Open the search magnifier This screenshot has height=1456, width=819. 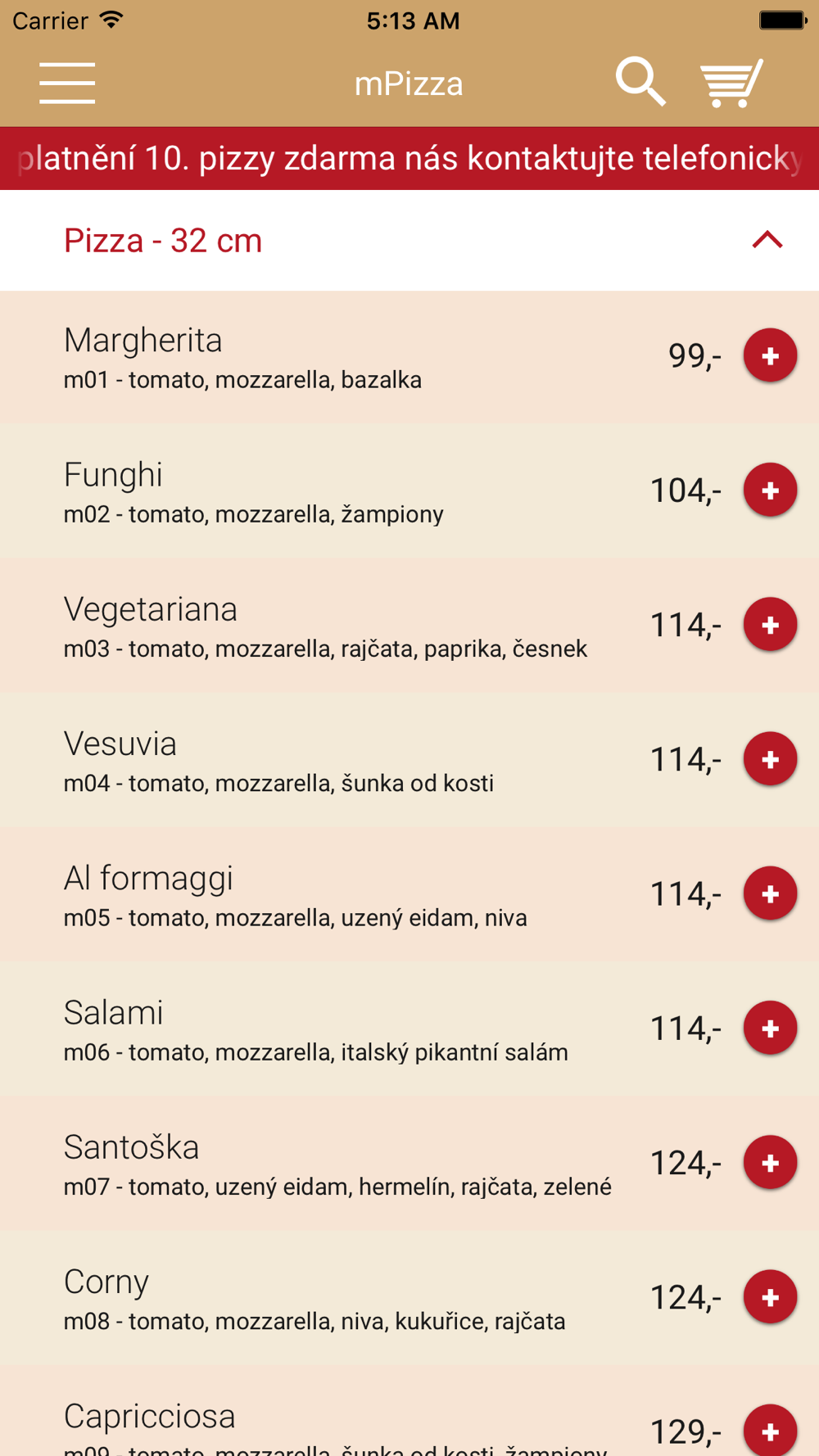pos(640,82)
